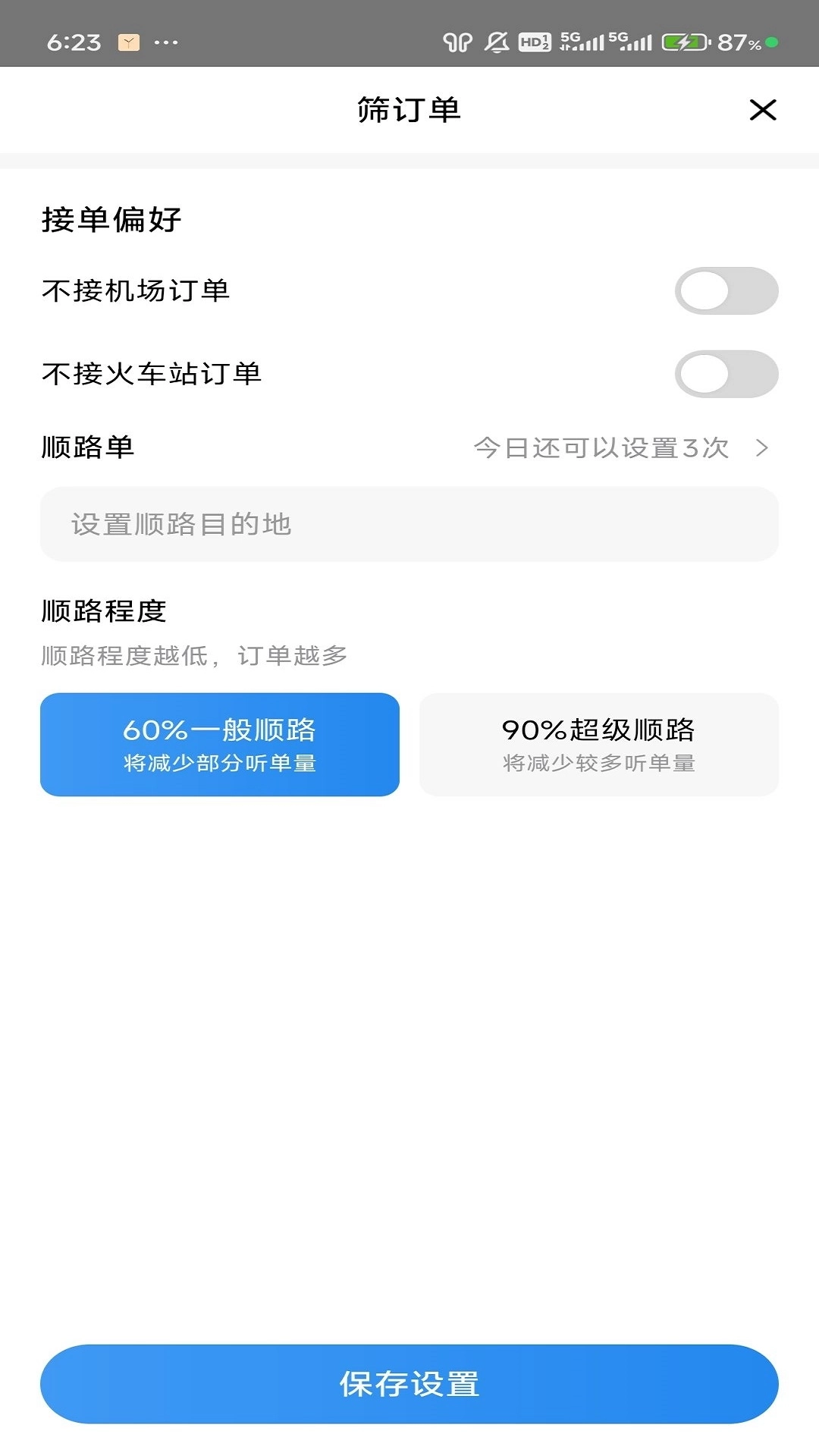Enable the 不接机场订单 toggle
The image size is (819, 1456).
(x=726, y=290)
